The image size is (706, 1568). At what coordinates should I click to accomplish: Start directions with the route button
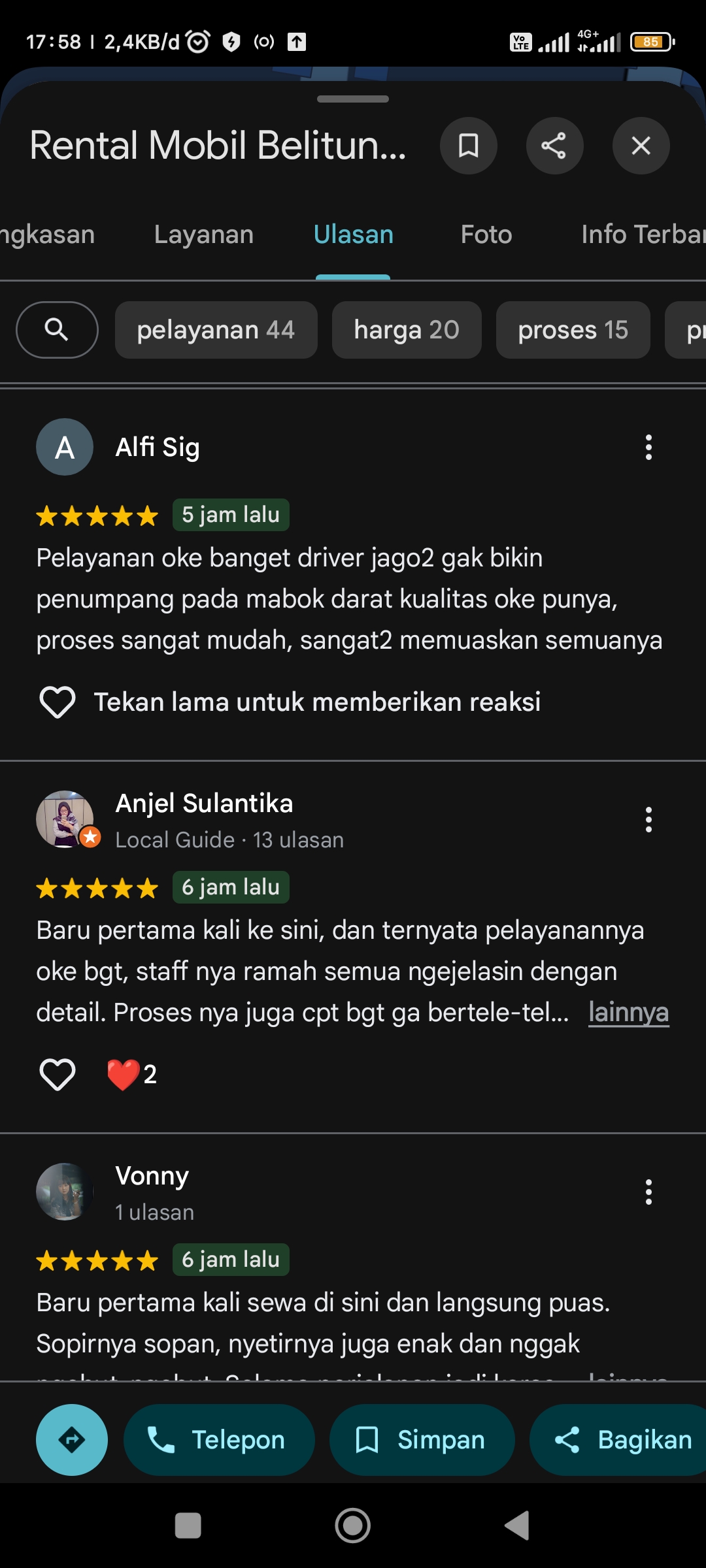pos(72,1440)
